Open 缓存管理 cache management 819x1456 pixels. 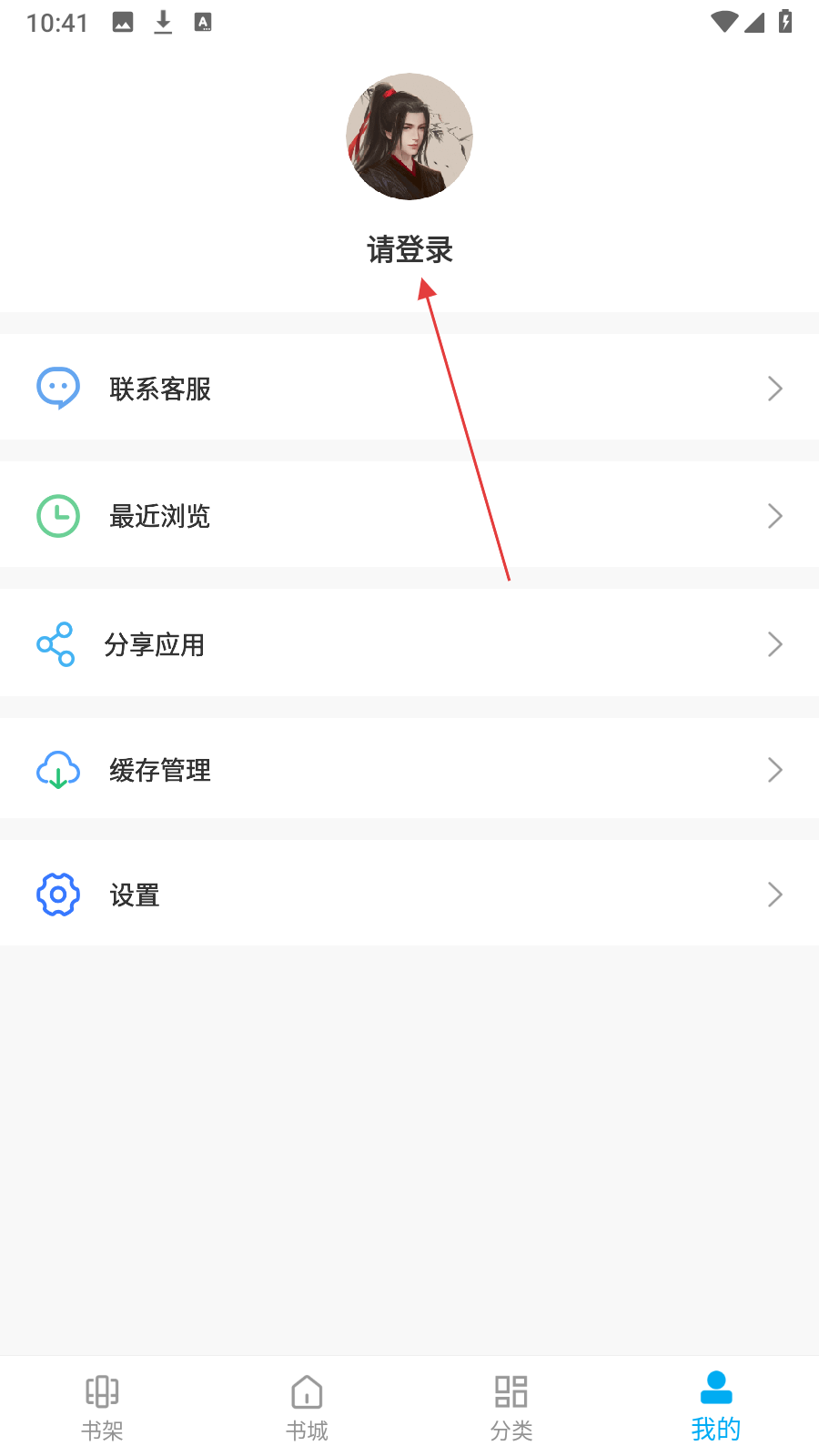pos(409,770)
